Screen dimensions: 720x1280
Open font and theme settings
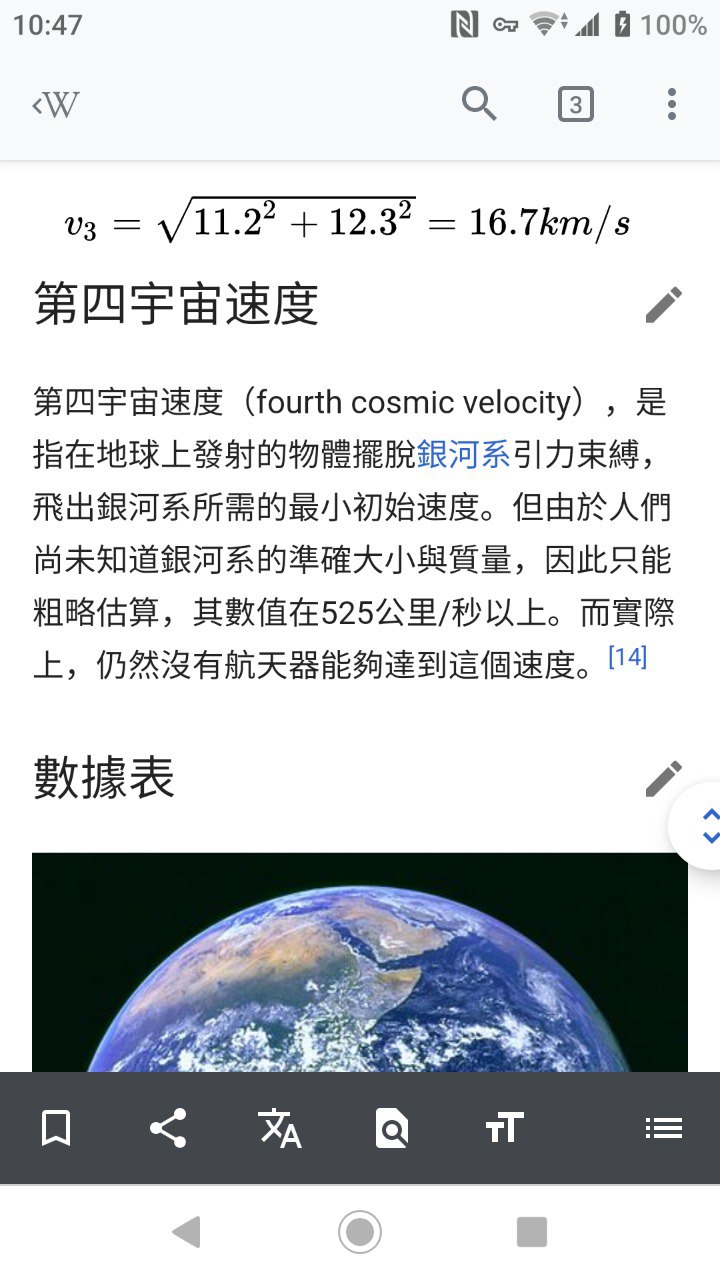coord(504,1129)
